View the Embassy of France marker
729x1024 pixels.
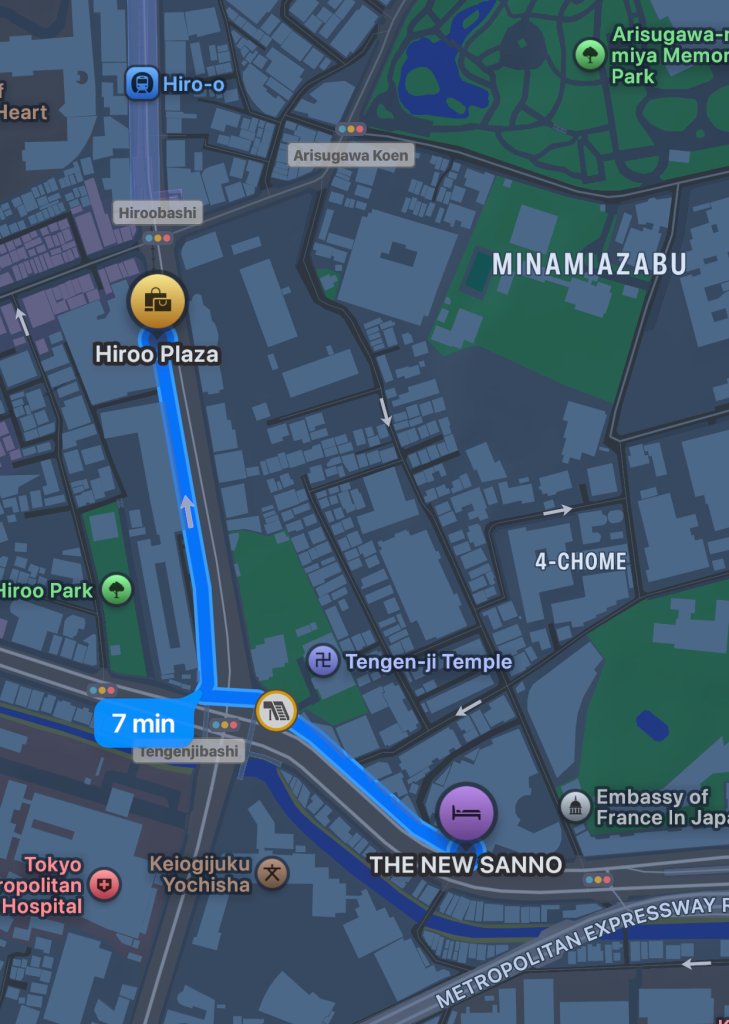point(575,806)
